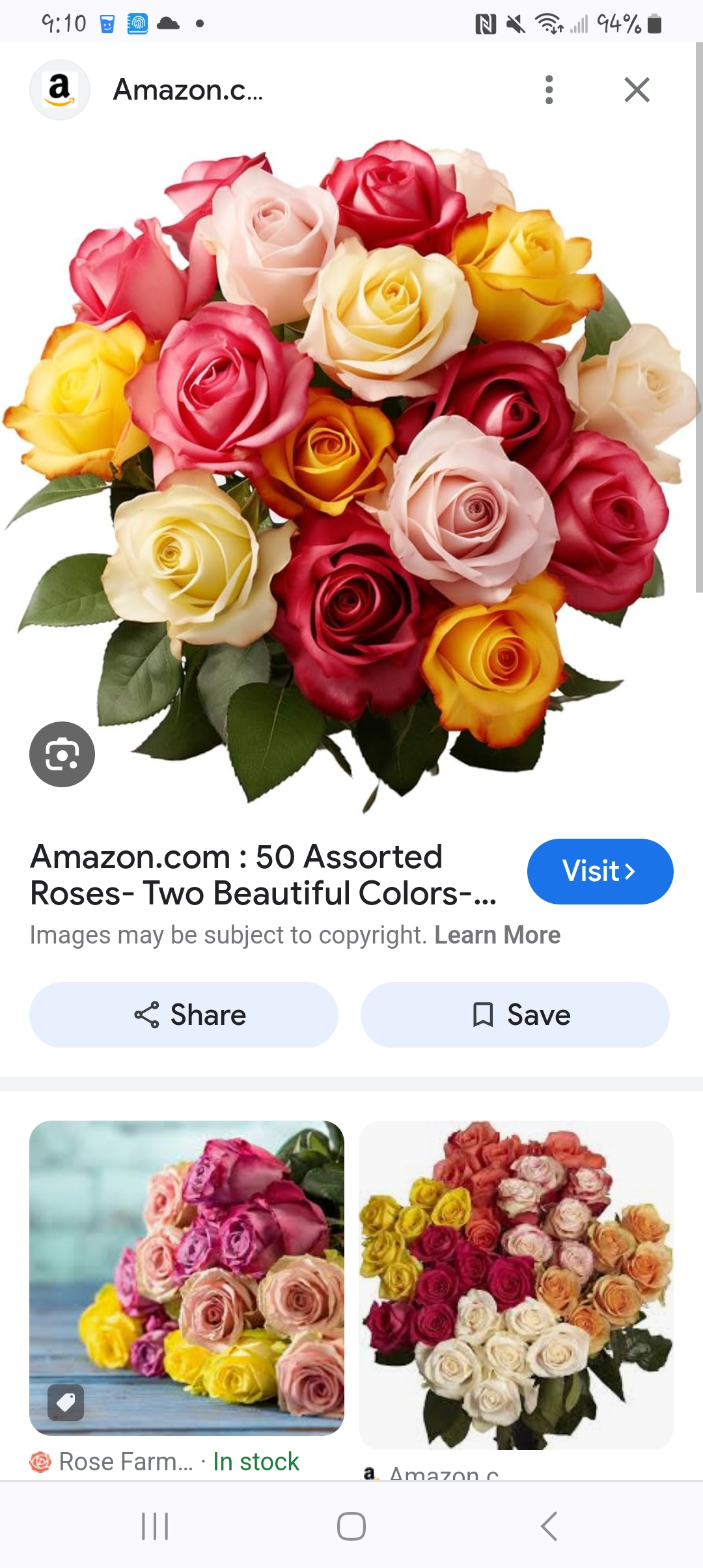Open the Amazon.com image title
703x1568 pixels.
click(x=264, y=875)
